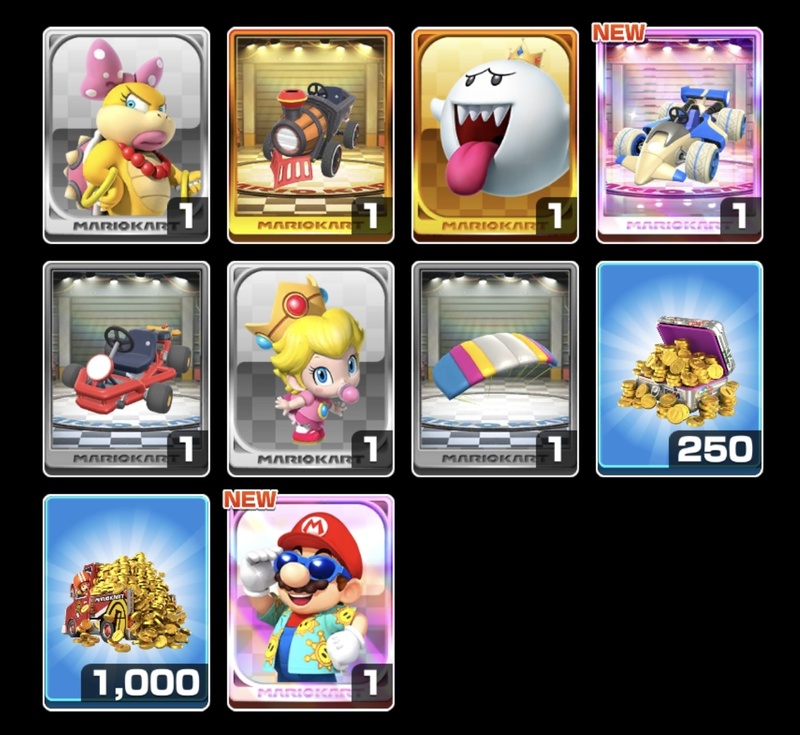This screenshot has height=735, width=800.
Task: Open the 1,000 coins reward card
Action: coord(126,602)
